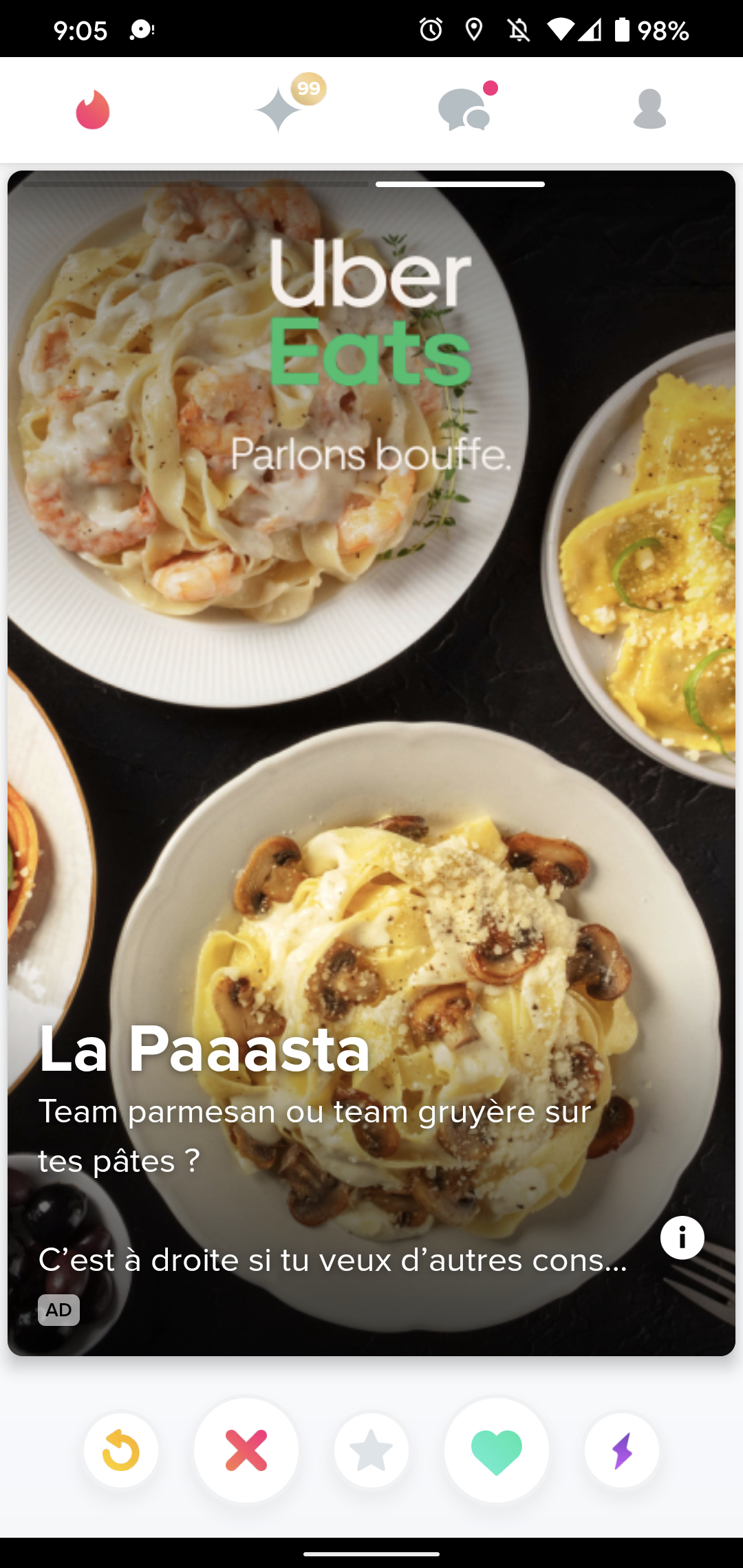This screenshot has height=1568, width=743.
Task: Tap the AD label on the card
Action: point(59,1309)
